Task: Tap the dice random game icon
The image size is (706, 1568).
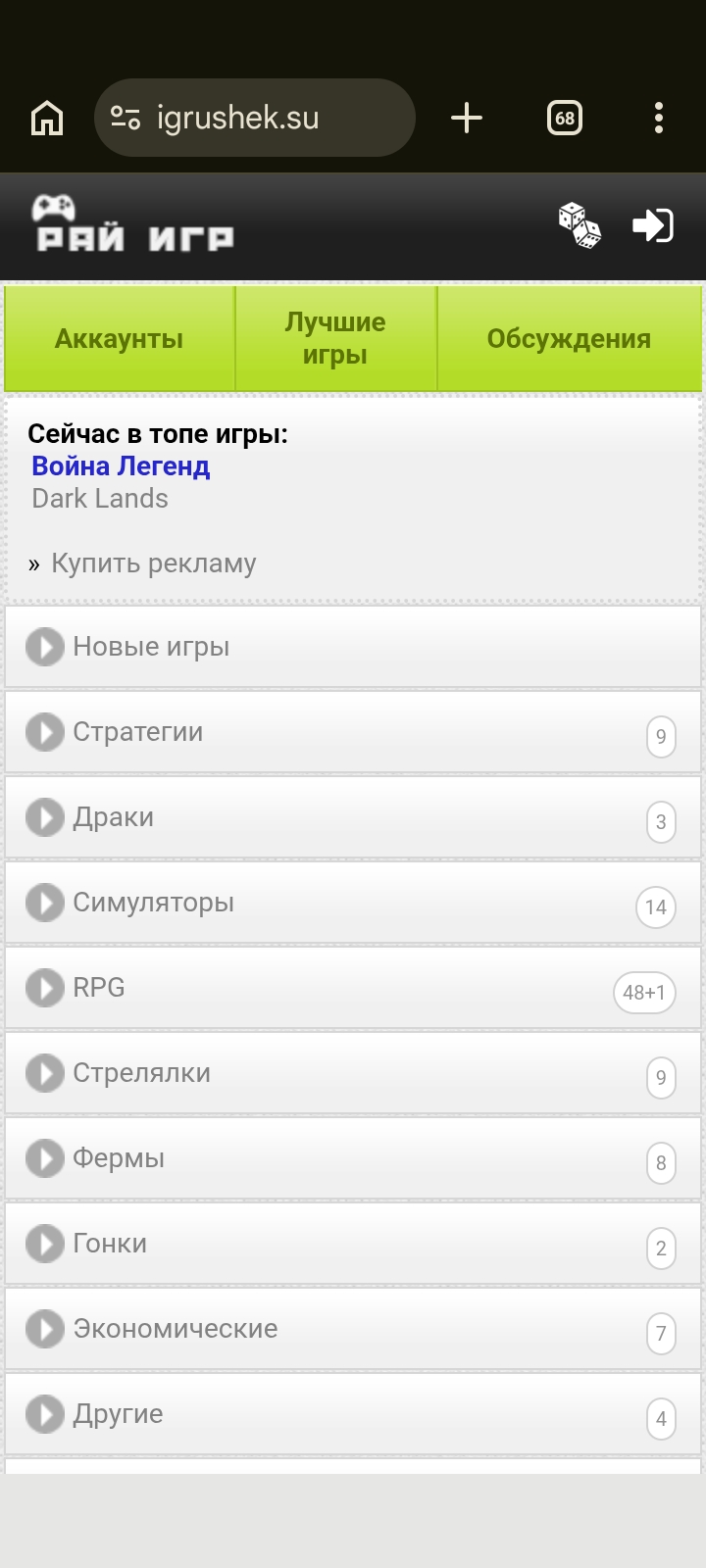Action: point(580,225)
